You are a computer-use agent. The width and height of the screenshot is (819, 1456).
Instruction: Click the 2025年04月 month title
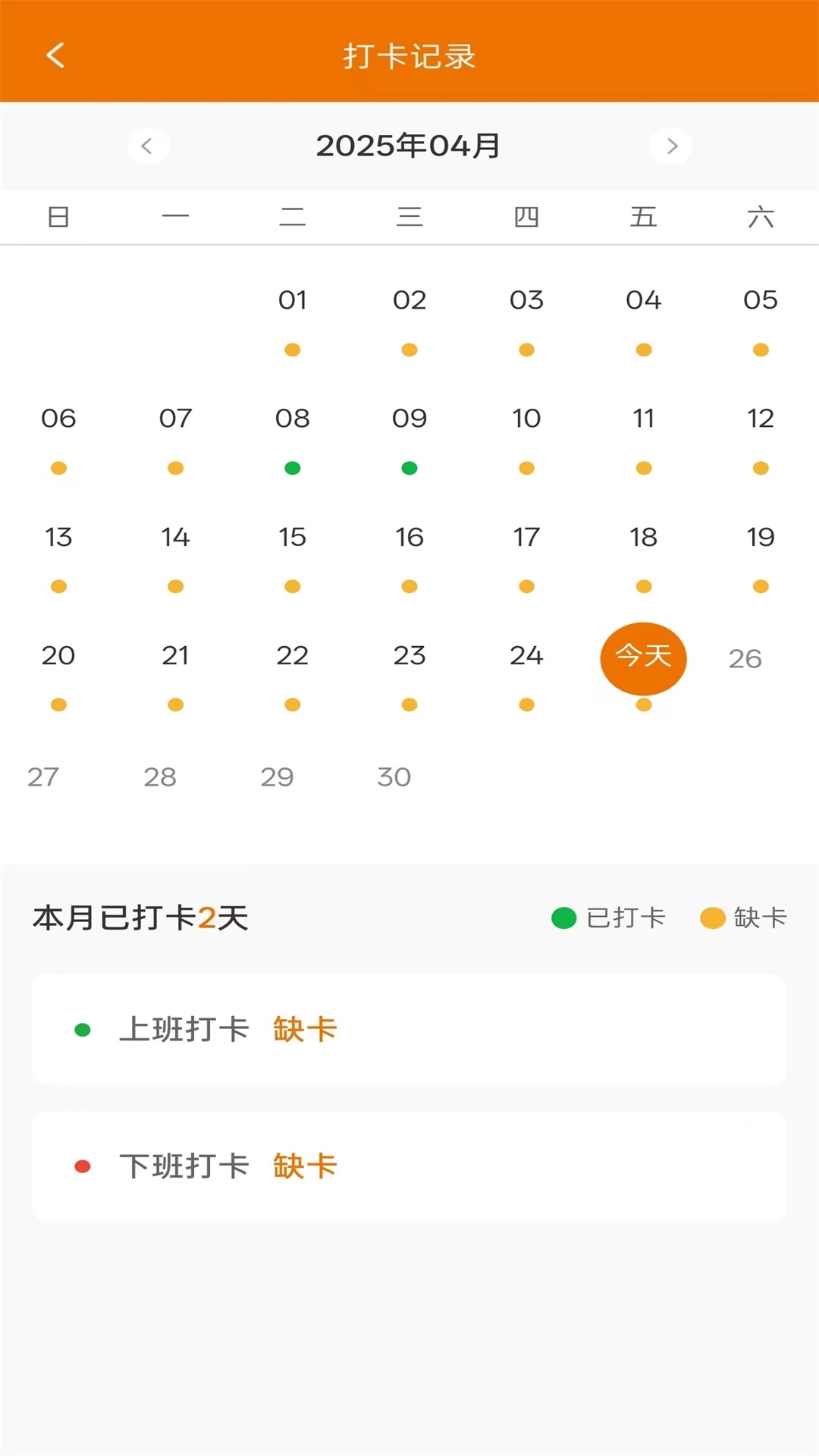click(x=409, y=146)
